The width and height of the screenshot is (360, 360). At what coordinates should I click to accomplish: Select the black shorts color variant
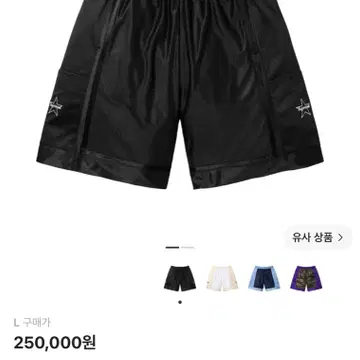180,278
